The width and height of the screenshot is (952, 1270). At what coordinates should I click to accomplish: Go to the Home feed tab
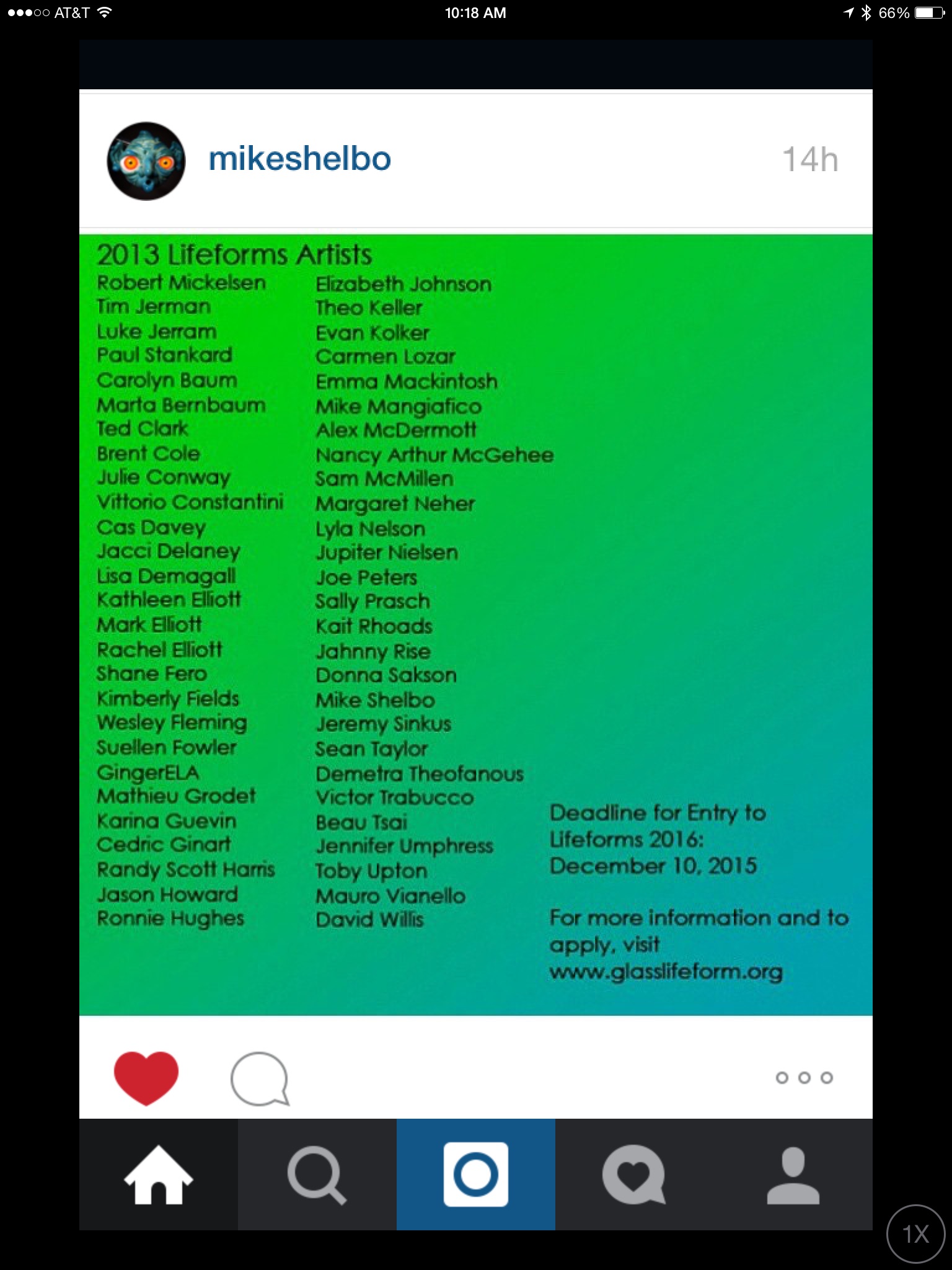(x=159, y=1175)
